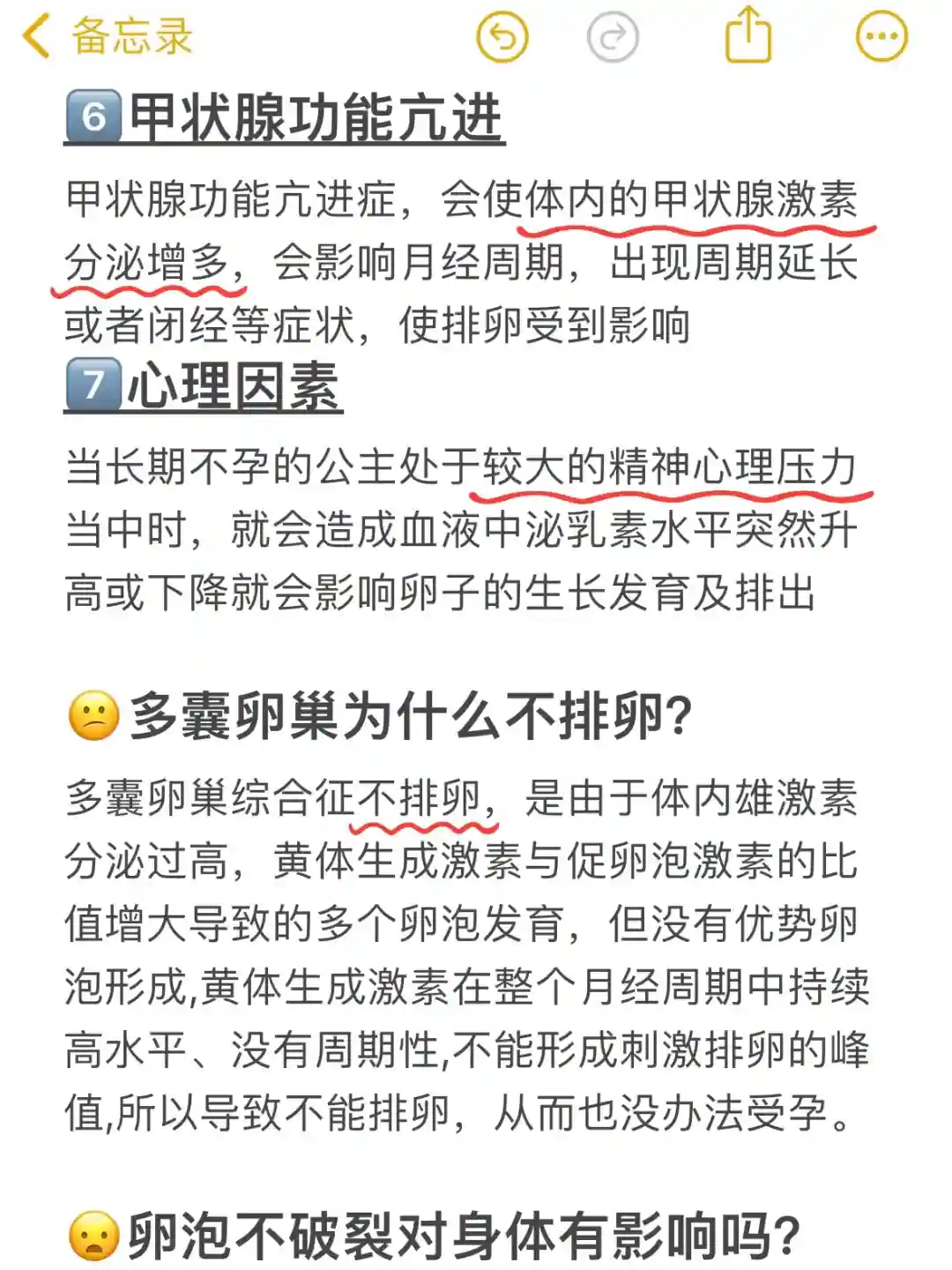The height and width of the screenshot is (1270, 952).
Task: Undo the last edit
Action: tap(502, 37)
